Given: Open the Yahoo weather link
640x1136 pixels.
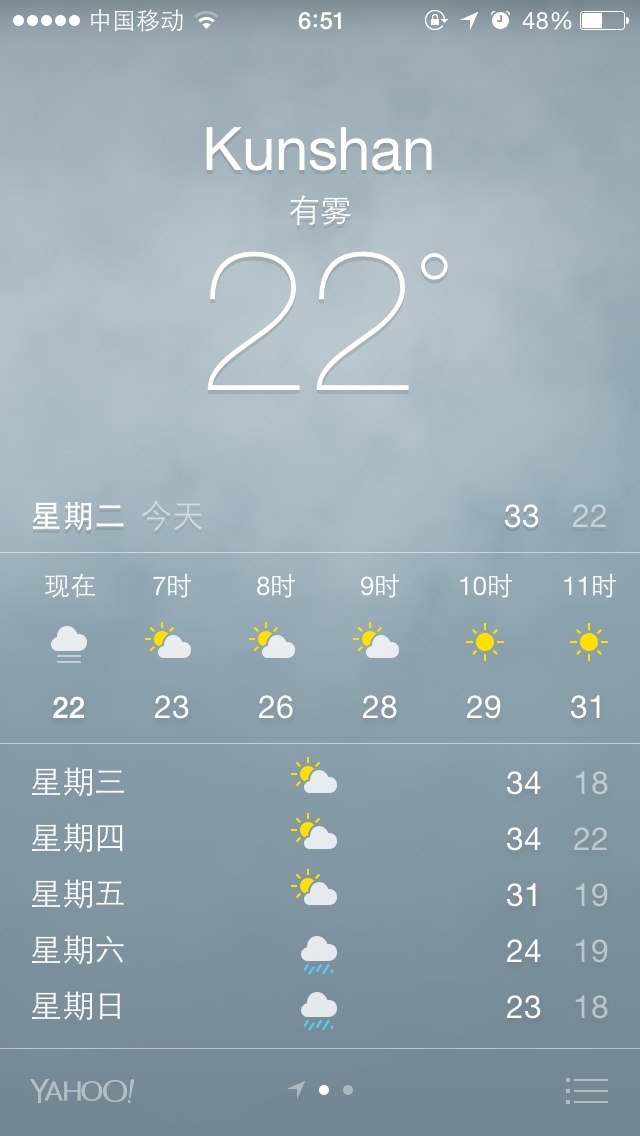Looking at the screenshot, I should pos(82,1090).
